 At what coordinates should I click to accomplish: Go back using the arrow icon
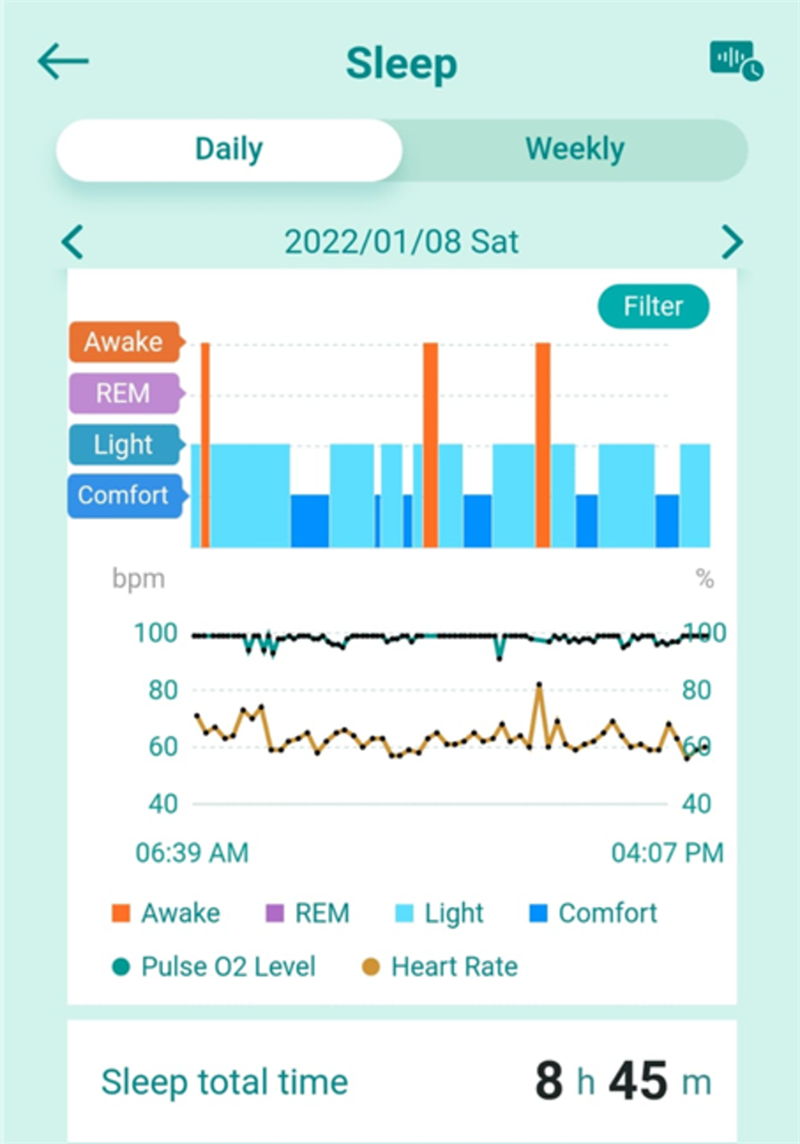click(63, 62)
